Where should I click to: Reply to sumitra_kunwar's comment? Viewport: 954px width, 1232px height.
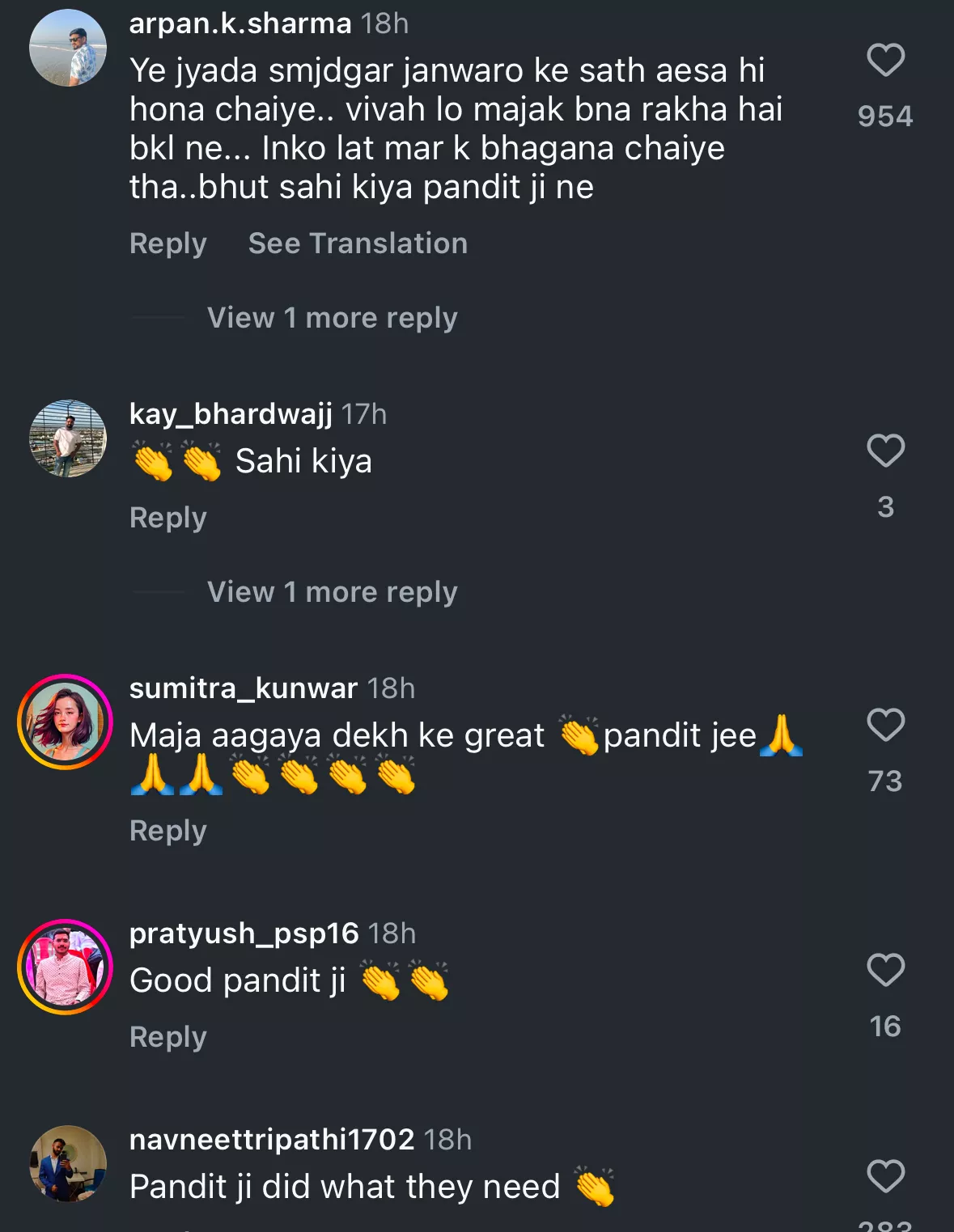[168, 831]
